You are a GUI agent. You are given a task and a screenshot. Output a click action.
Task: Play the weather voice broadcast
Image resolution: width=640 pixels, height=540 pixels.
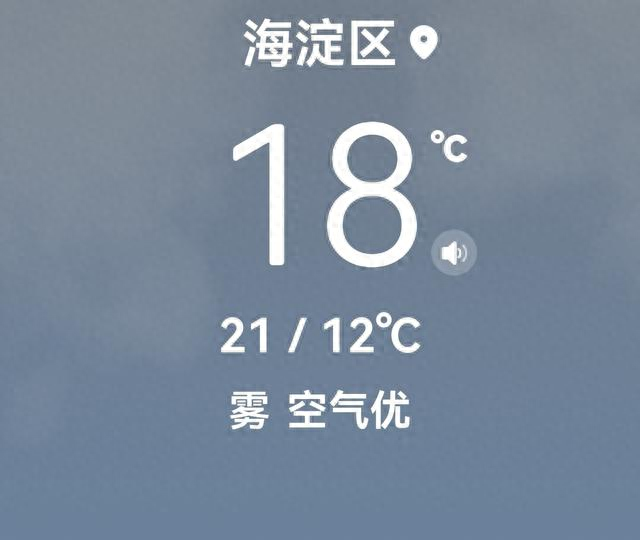click(x=454, y=253)
